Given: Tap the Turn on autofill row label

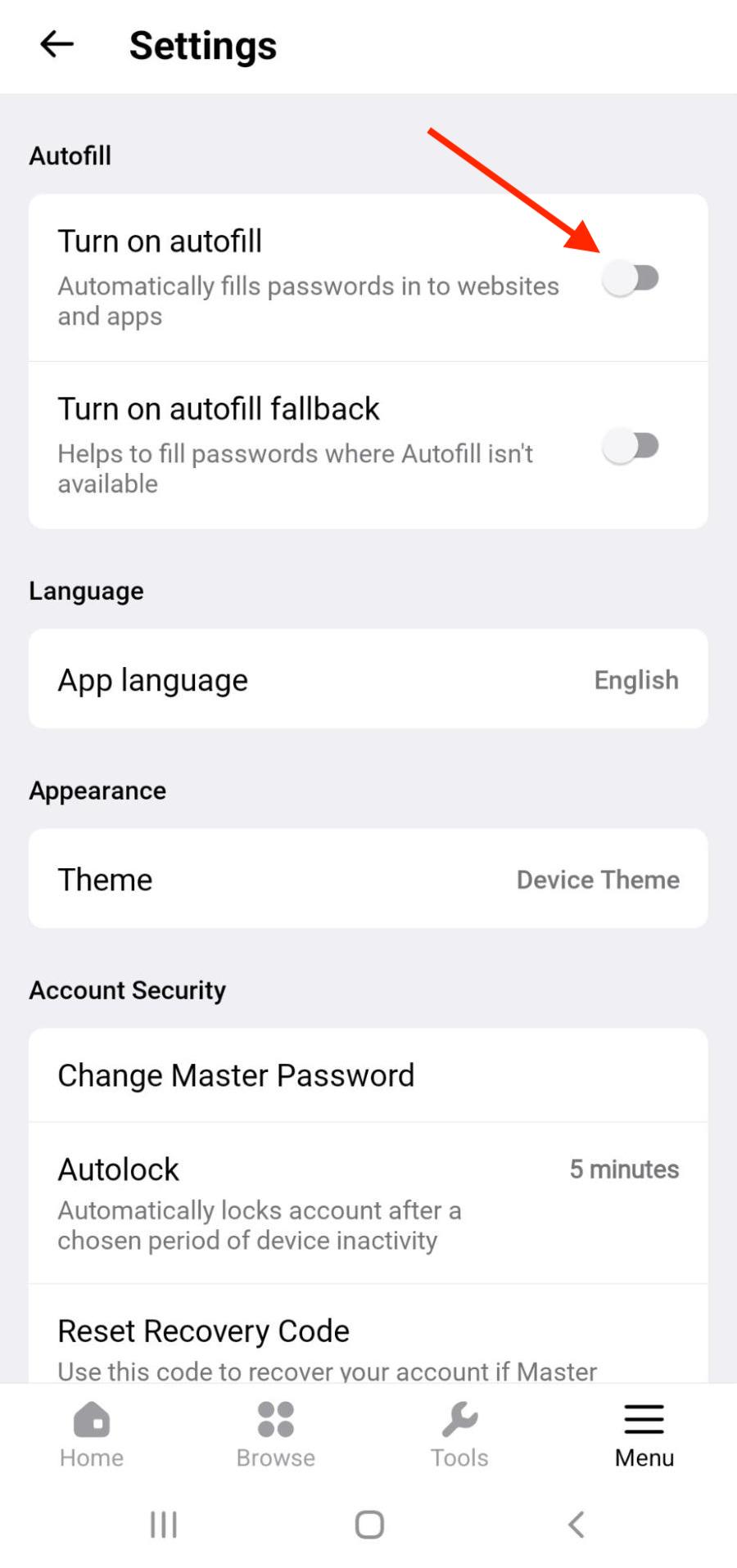Looking at the screenshot, I should pos(161,241).
